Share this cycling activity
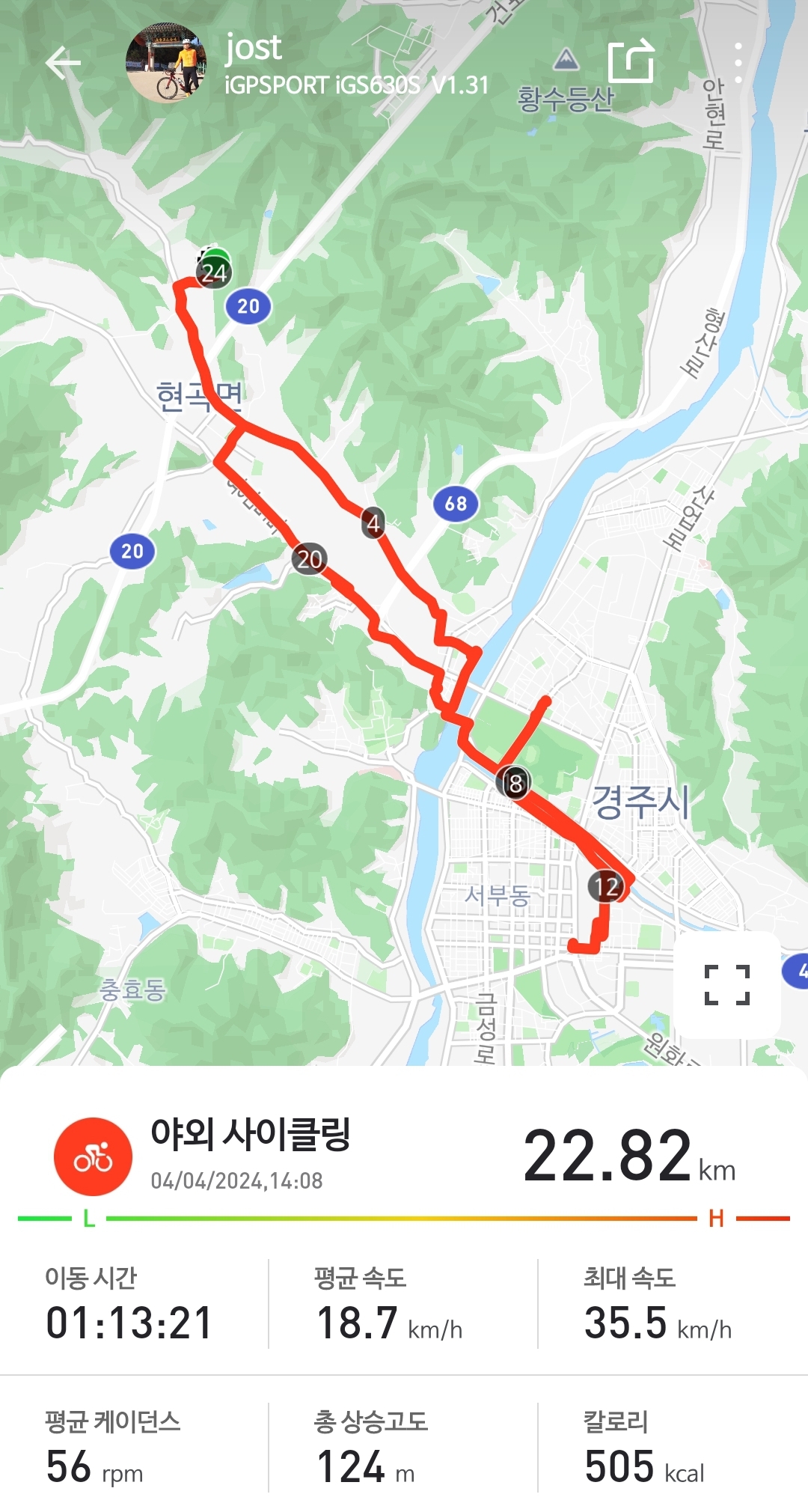This screenshot has height=1512, width=808. [631, 62]
